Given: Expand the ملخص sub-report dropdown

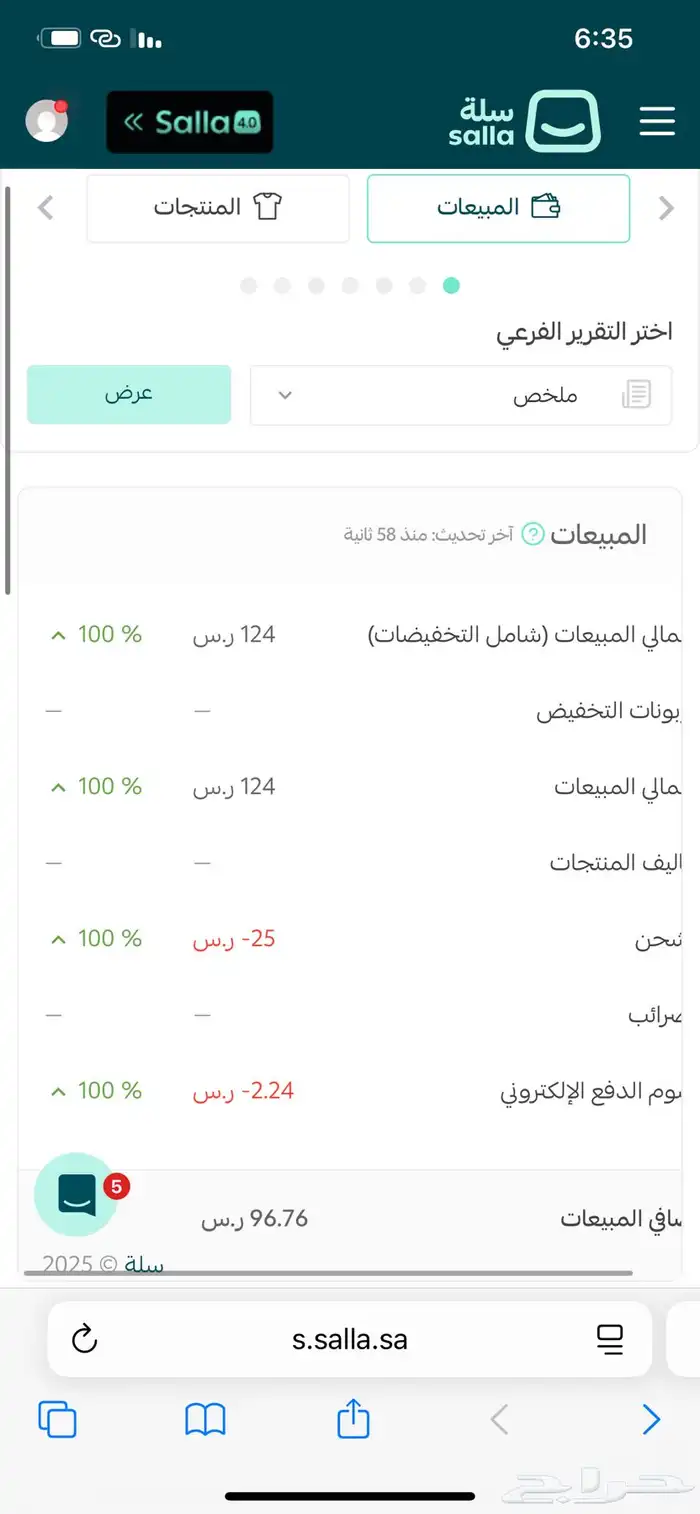Looking at the screenshot, I should [x=460, y=395].
